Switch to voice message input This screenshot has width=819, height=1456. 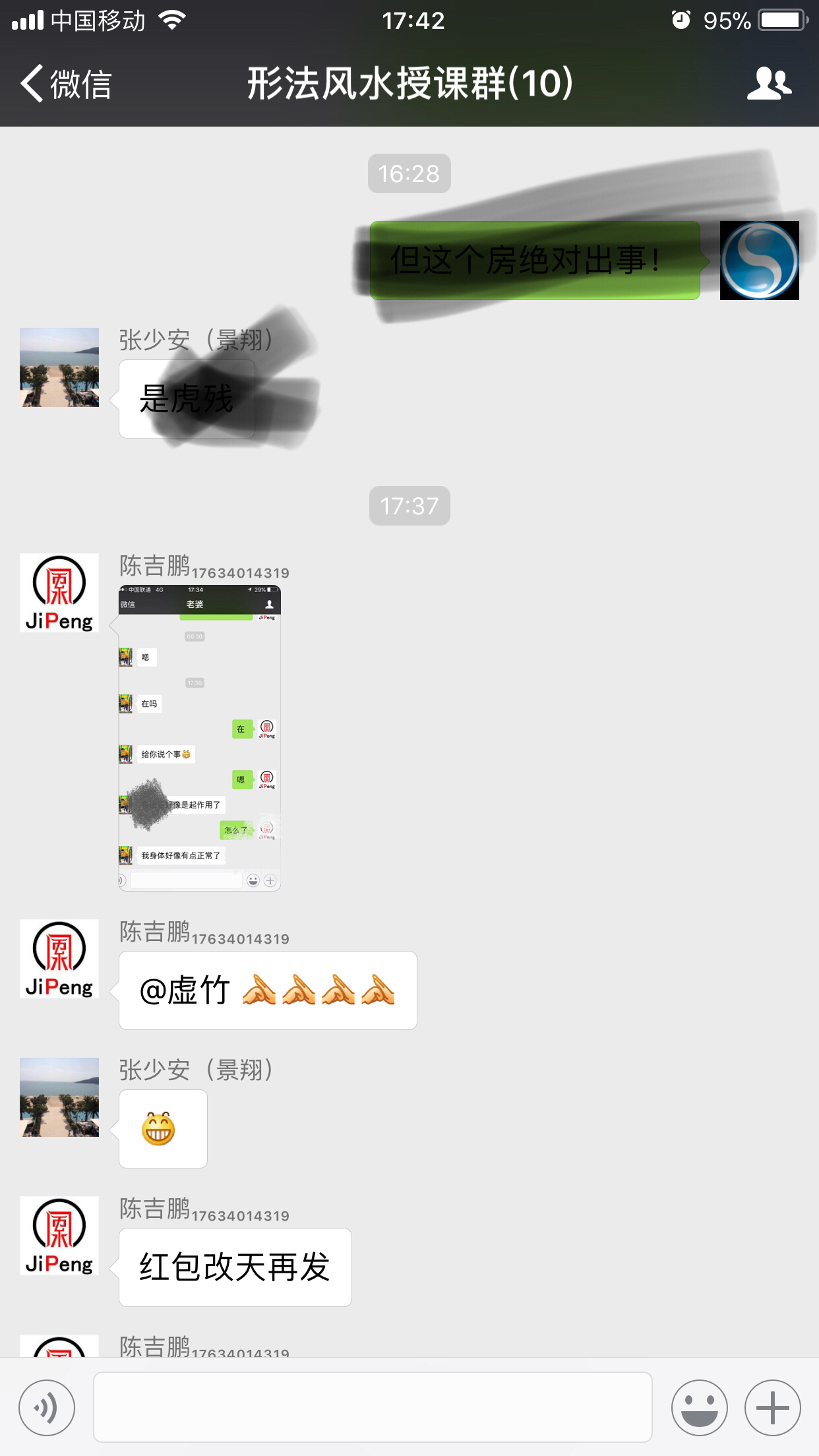(47, 1407)
